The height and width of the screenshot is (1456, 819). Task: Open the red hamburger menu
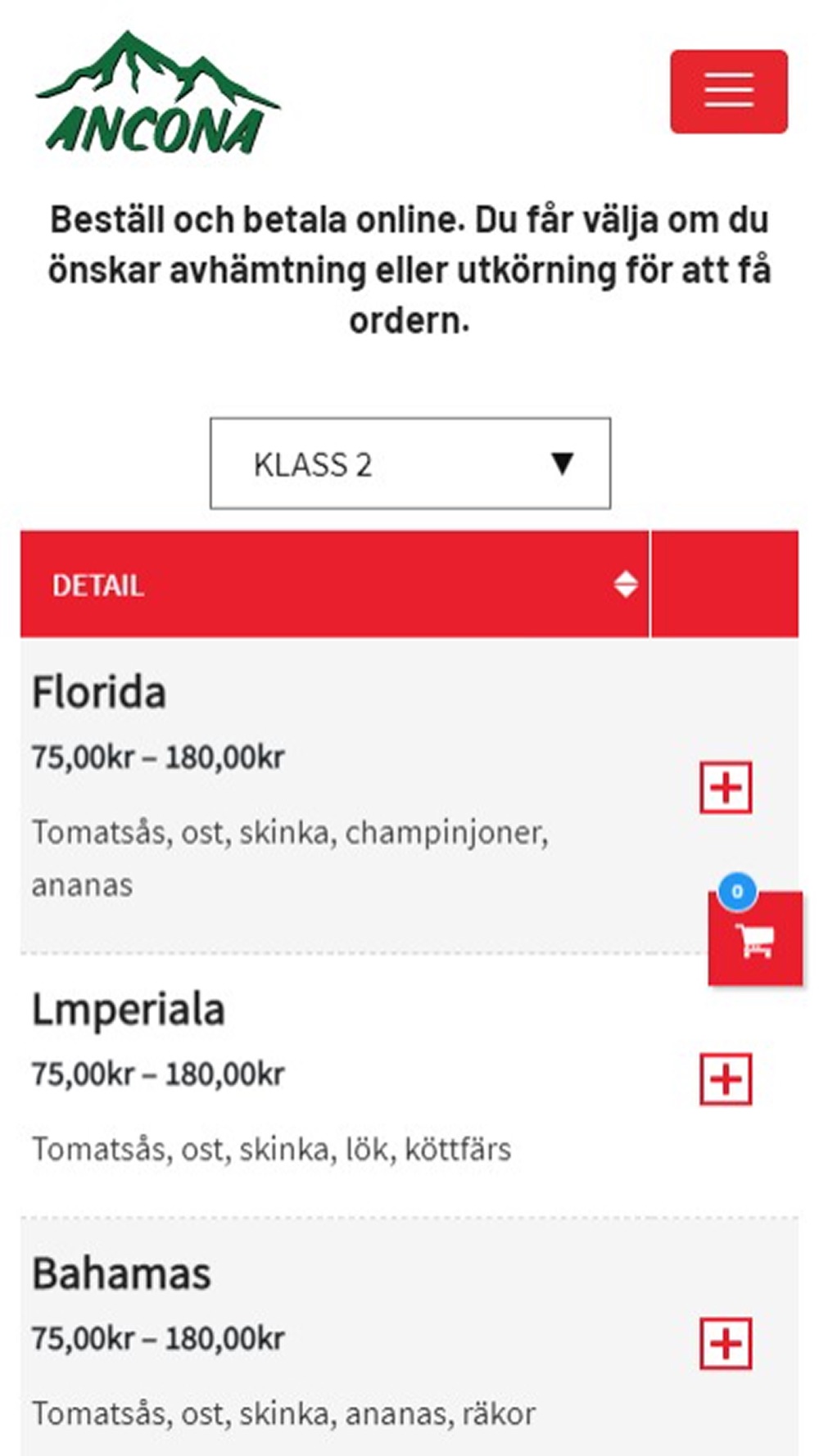tap(729, 91)
